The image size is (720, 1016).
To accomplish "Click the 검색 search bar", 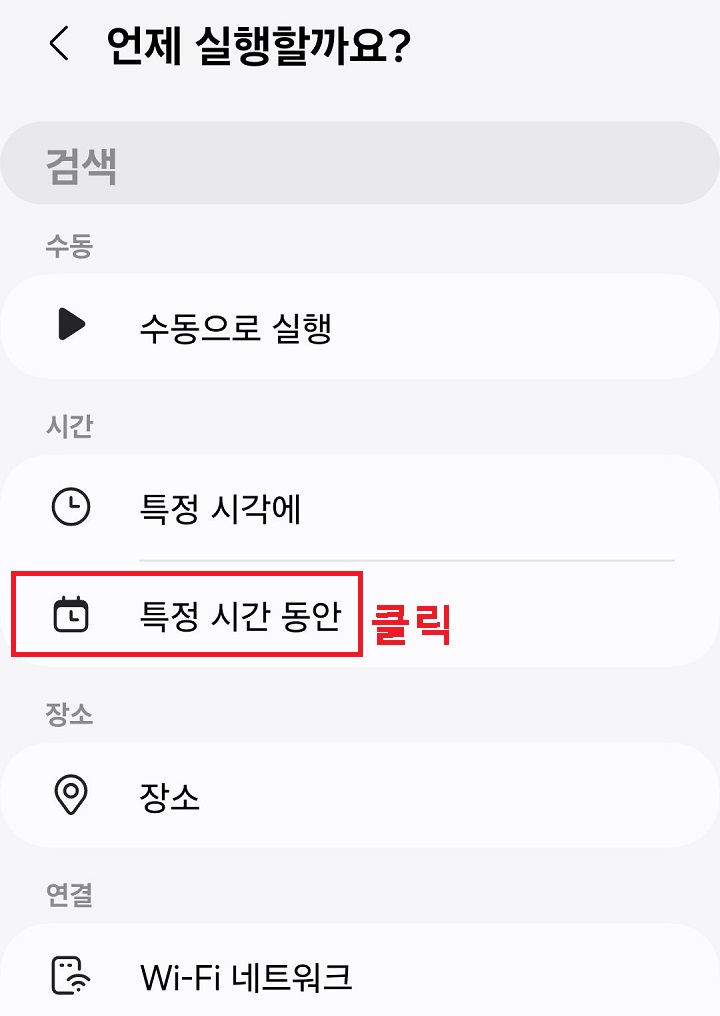I will point(360,162).
